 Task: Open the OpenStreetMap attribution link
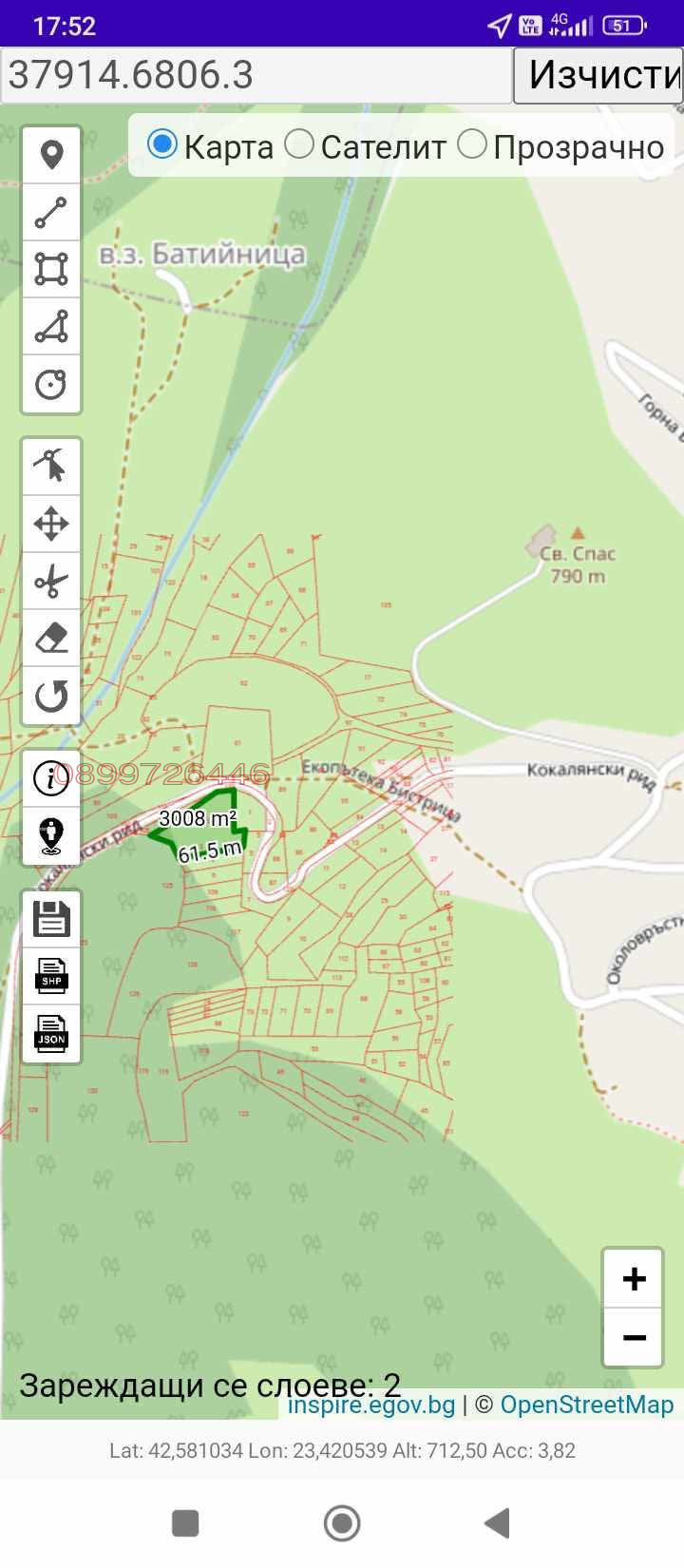(x=586, y=1405)
